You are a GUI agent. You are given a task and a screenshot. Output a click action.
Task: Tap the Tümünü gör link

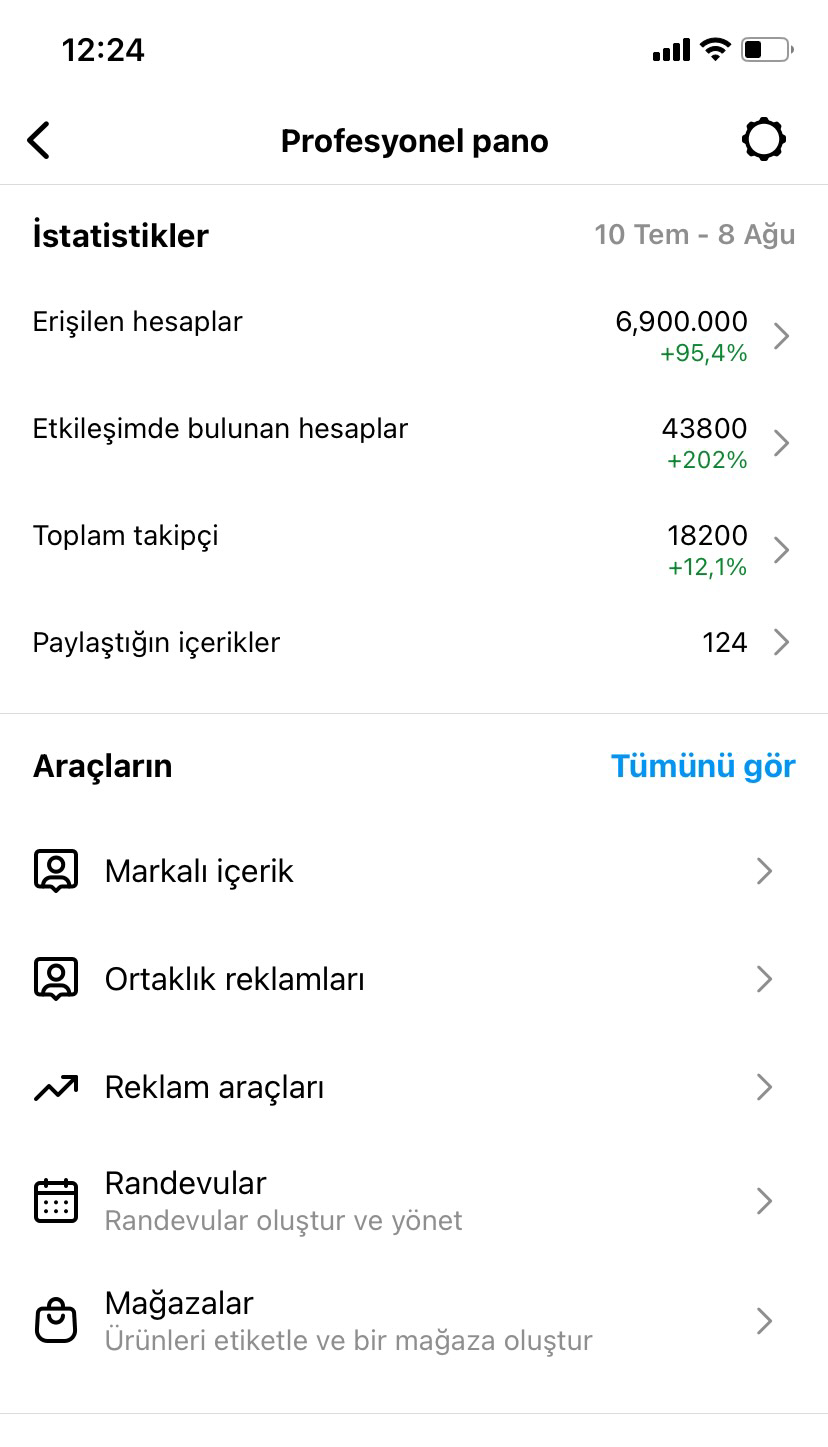click(703, 766)
